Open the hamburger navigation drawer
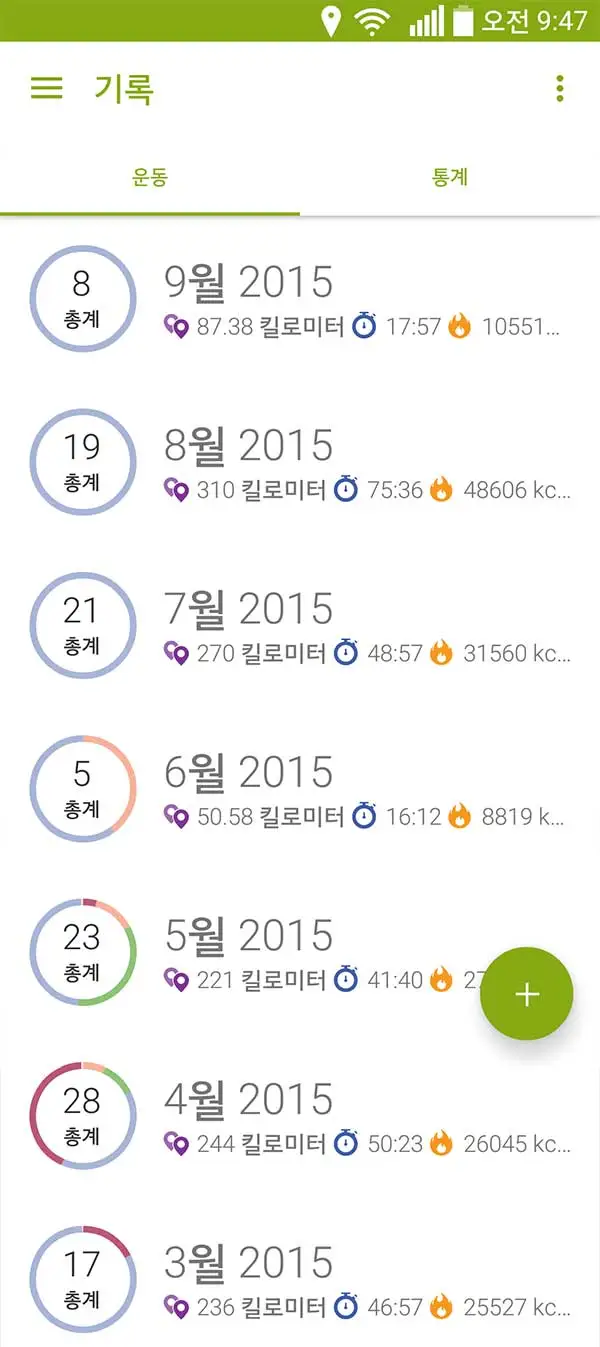The image size is (600, 1347). pyautogui.click(x=47, y=88)
